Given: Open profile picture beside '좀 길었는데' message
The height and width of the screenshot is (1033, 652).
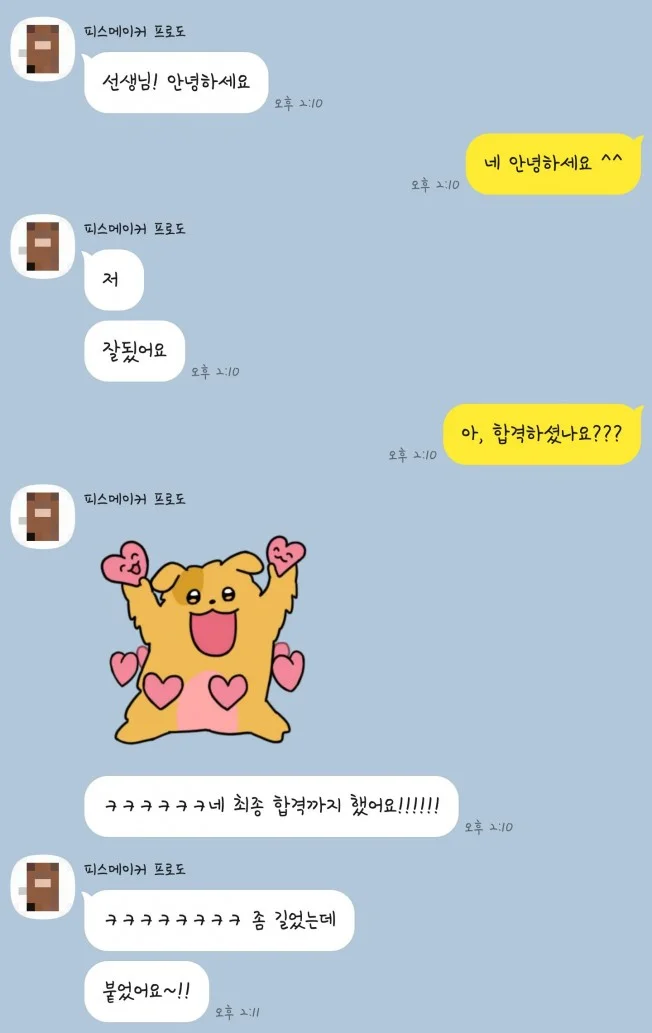Looking at the screenshot, I should point(42,887).
